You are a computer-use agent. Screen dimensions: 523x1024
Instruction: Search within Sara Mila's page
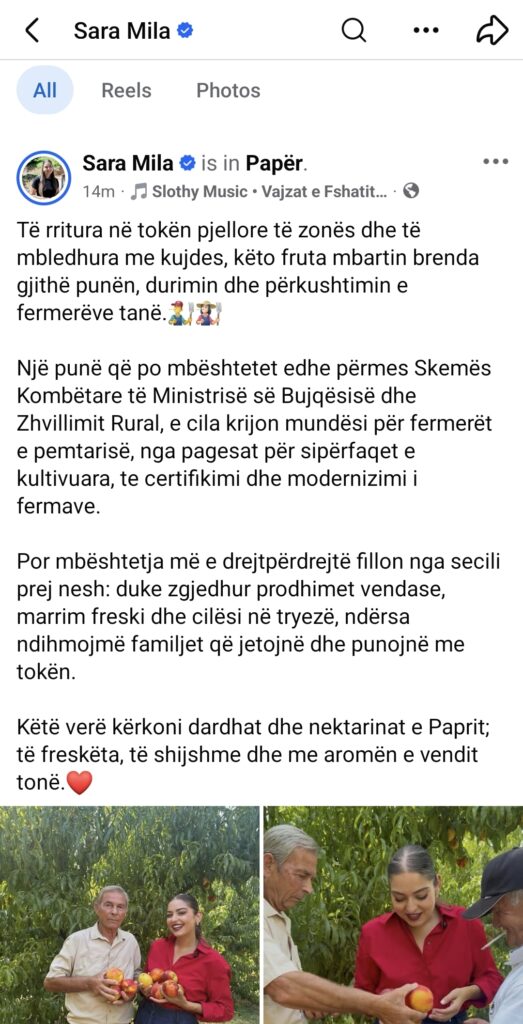(354, 31)
